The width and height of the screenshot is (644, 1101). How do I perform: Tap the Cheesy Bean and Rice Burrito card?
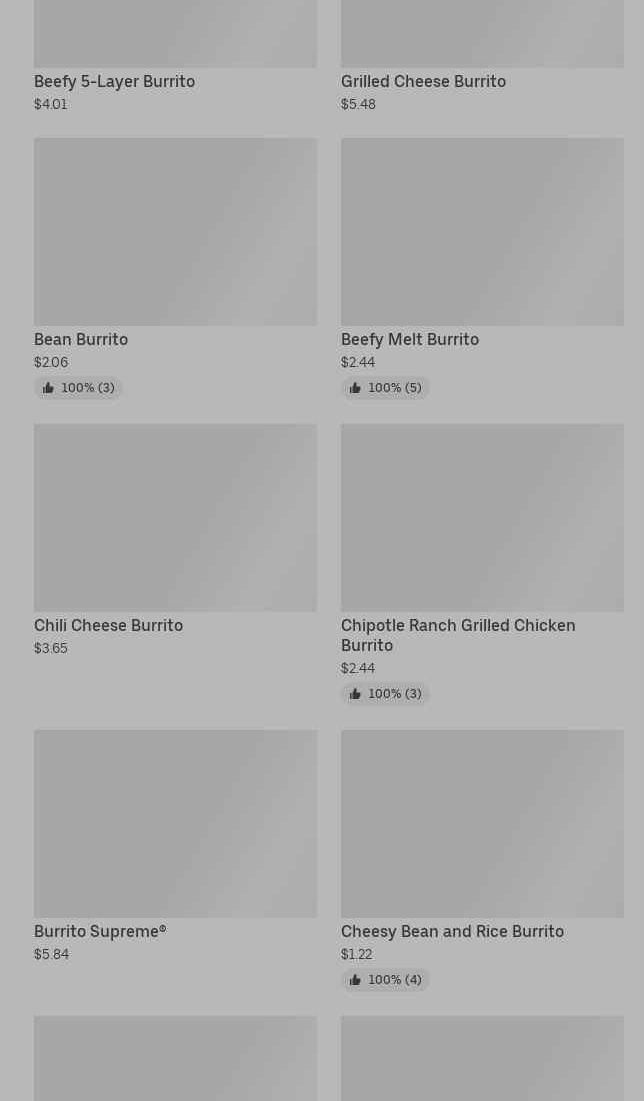(x=482, y=824)
